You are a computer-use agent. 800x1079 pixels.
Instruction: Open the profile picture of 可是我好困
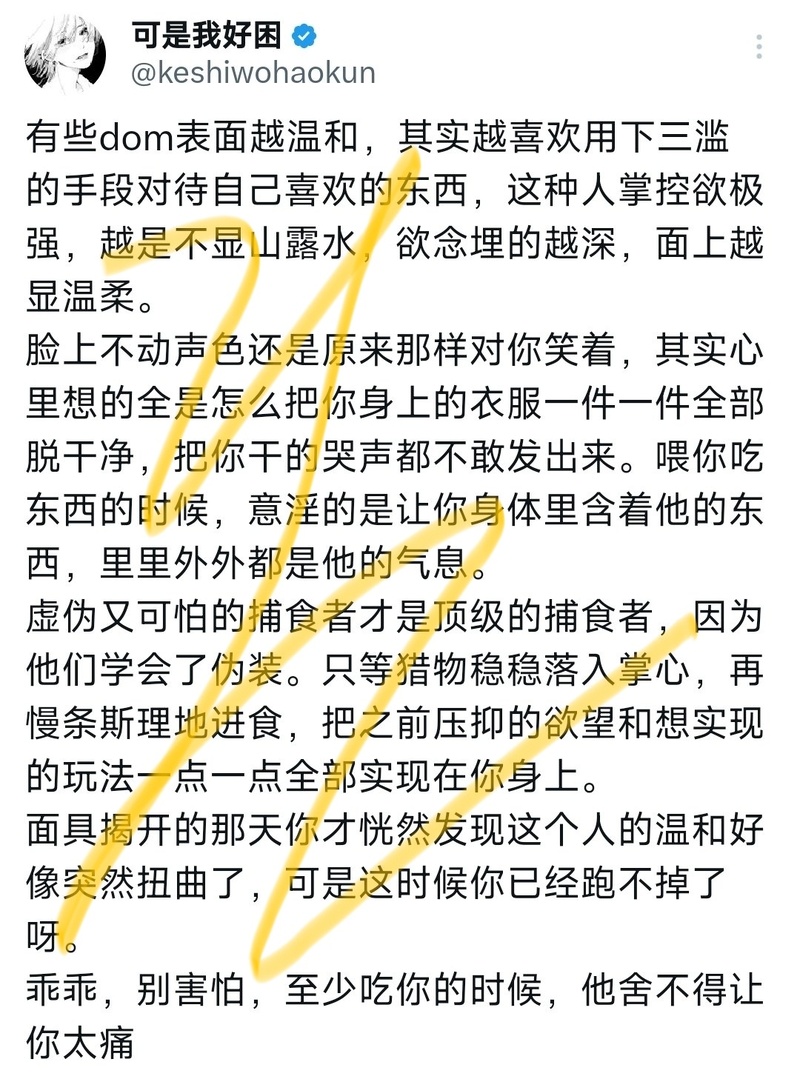coord(66,51)
